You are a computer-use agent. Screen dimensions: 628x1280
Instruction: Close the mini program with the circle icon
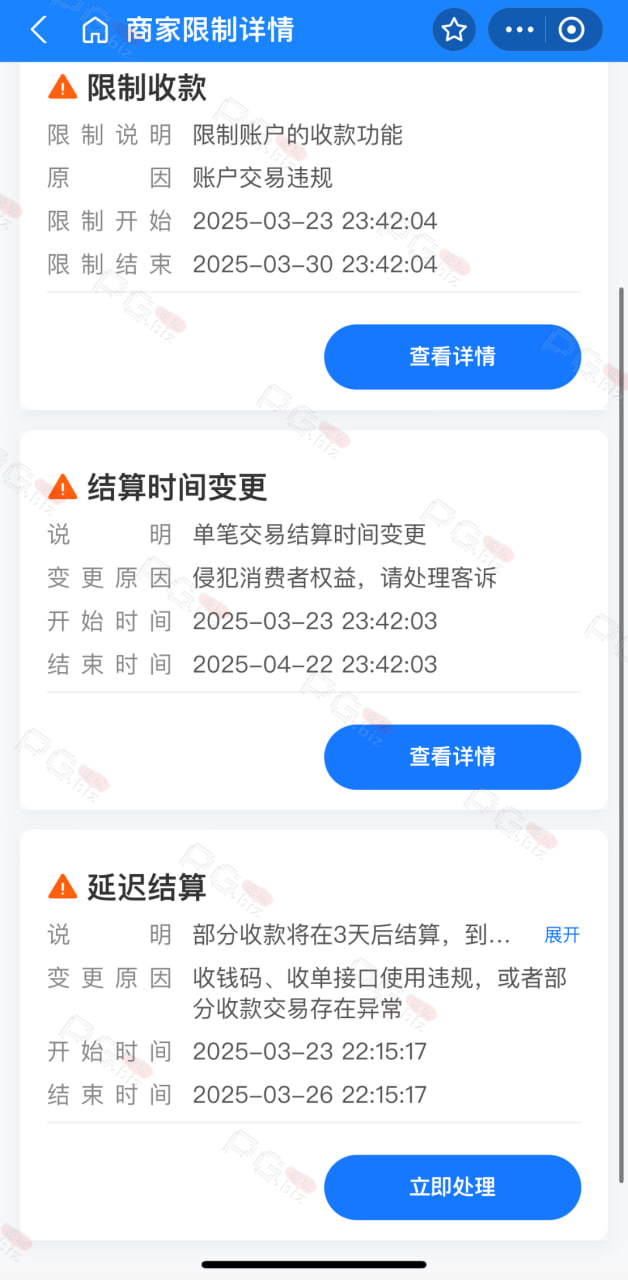tap(572, 30)
